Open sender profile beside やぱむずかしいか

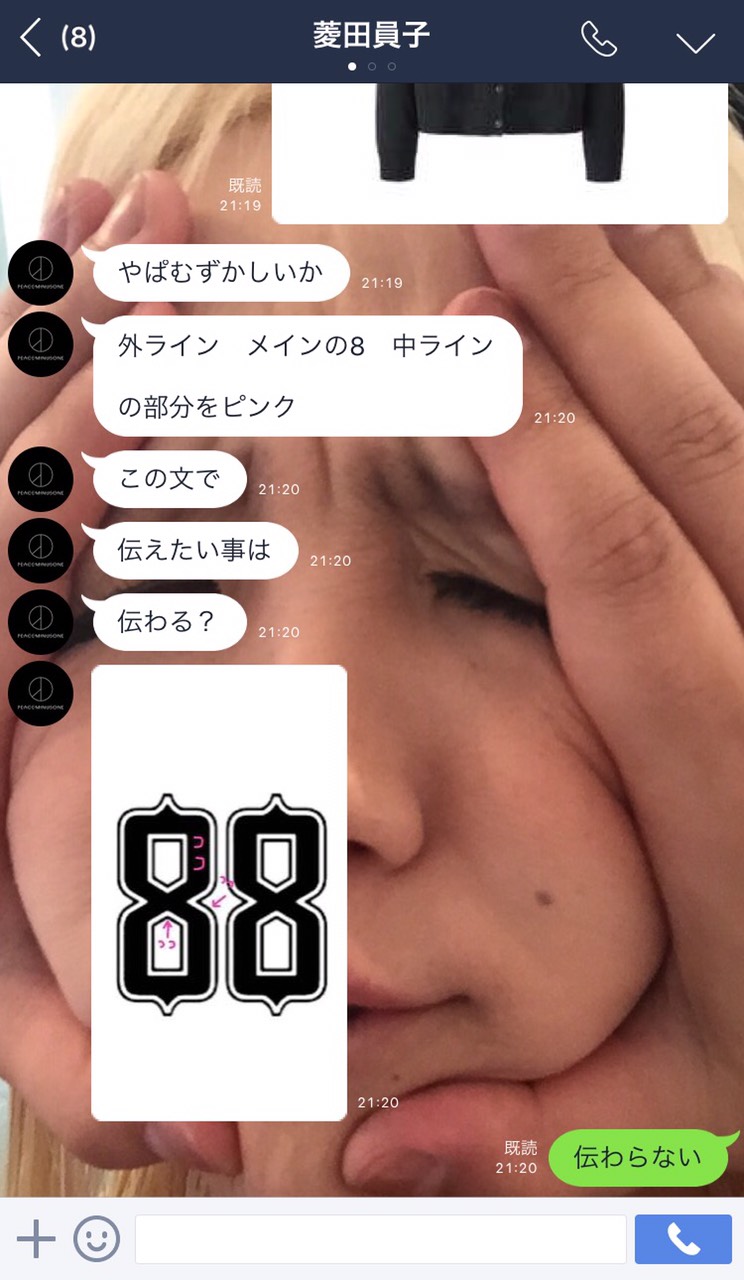click(x=41, y=273)
